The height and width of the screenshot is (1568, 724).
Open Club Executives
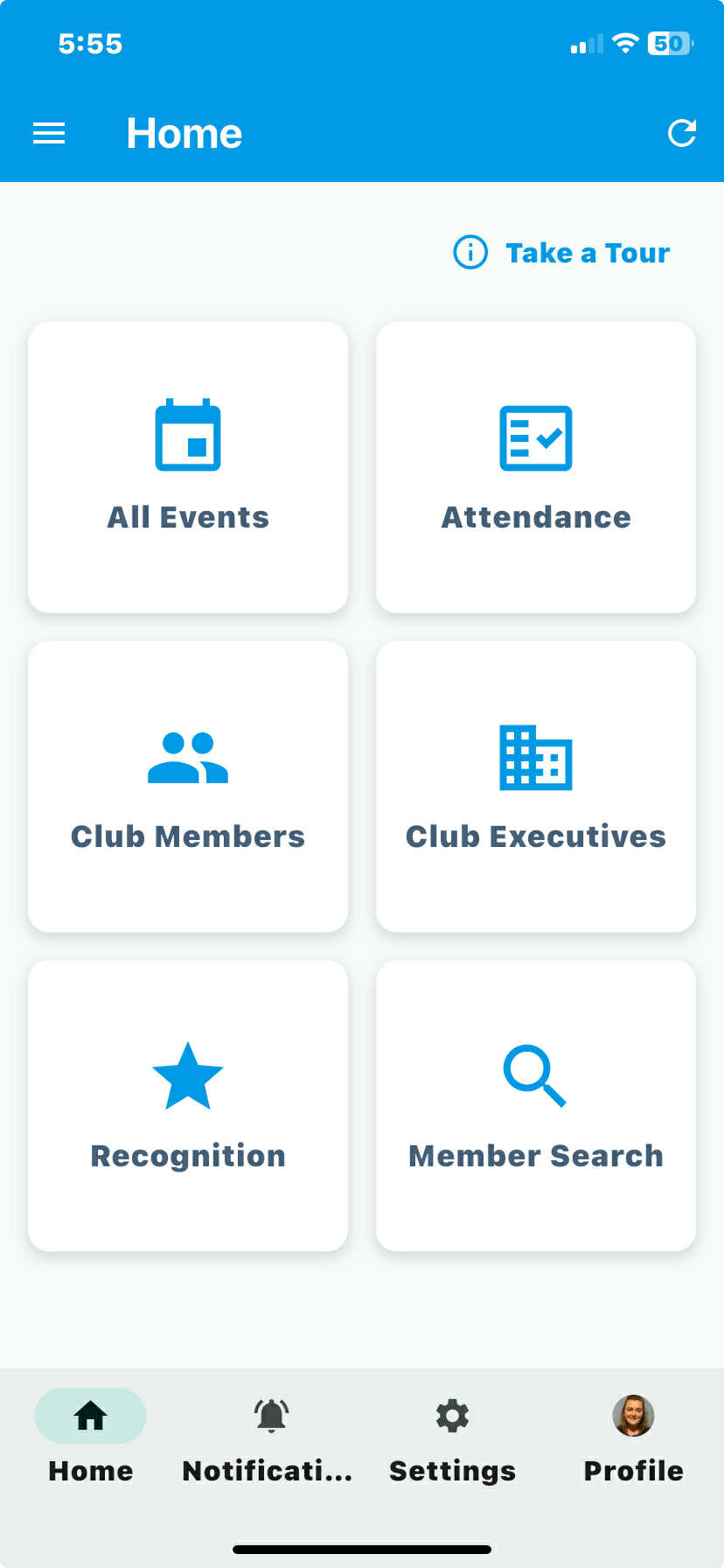536,787
